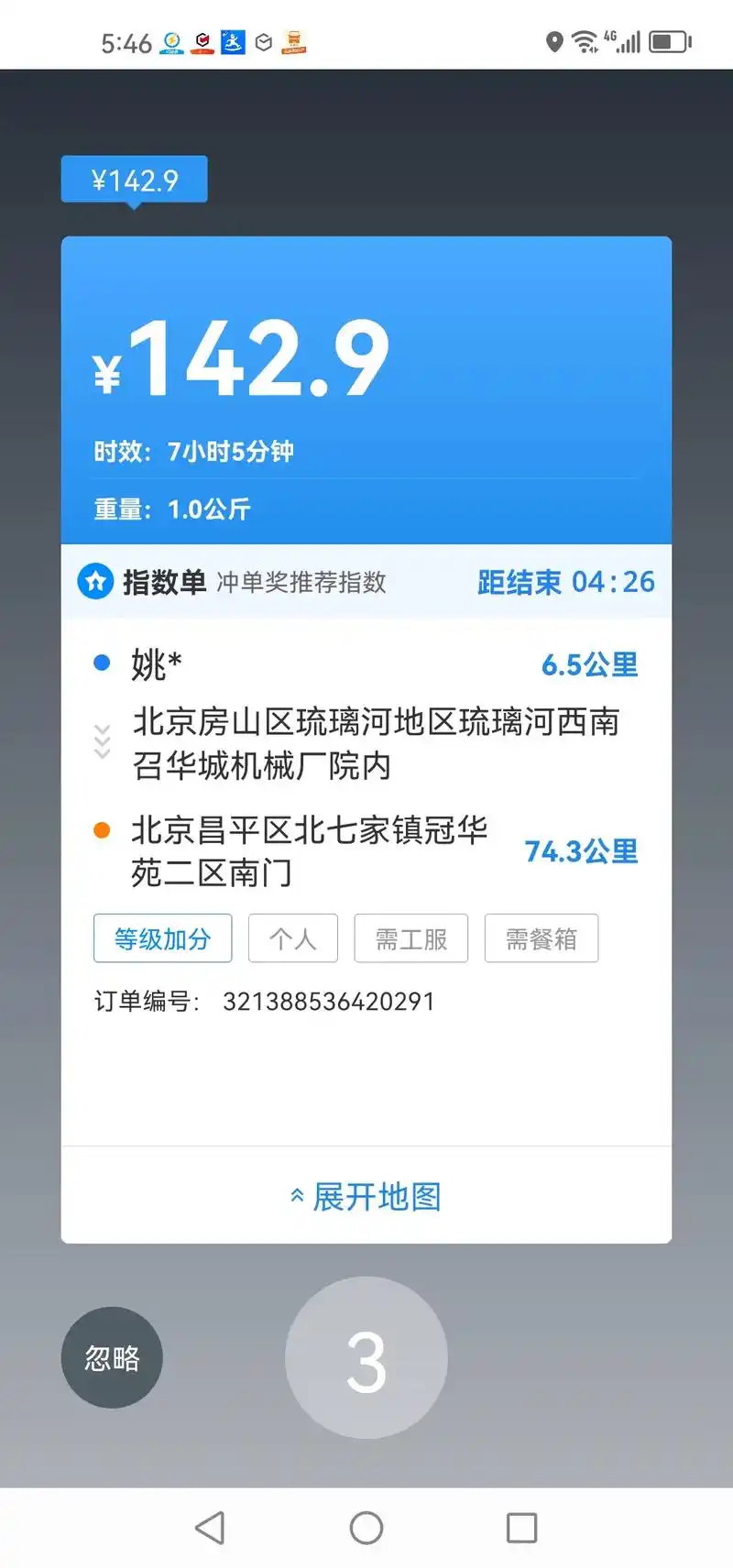
Task: Toggle the 需餐箱 requirement chip
Action: coord(541,938)
